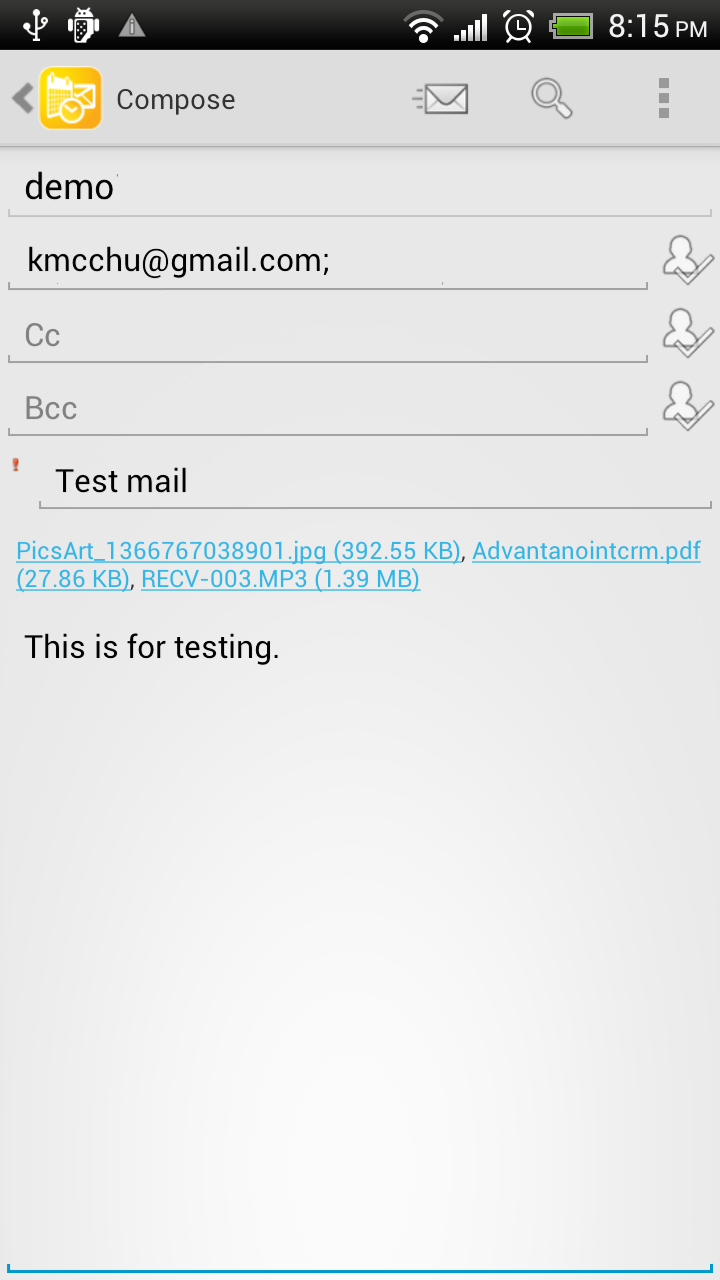This screenshot has width=720, height=1280.
Task: Tap the search magnifier icon
Action: click(x=551, y=99)
